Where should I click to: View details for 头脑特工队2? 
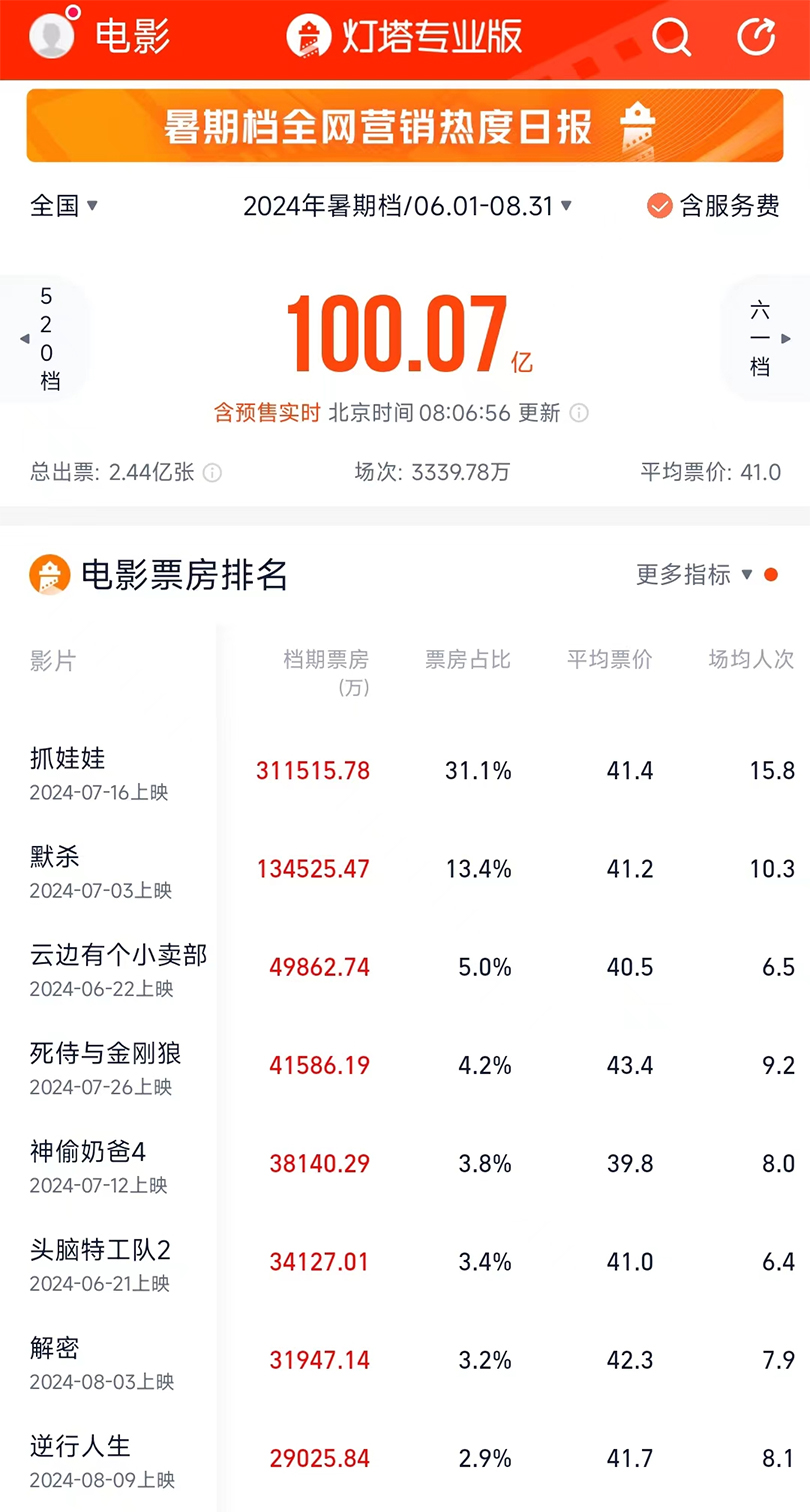(x=100, y=1250)
